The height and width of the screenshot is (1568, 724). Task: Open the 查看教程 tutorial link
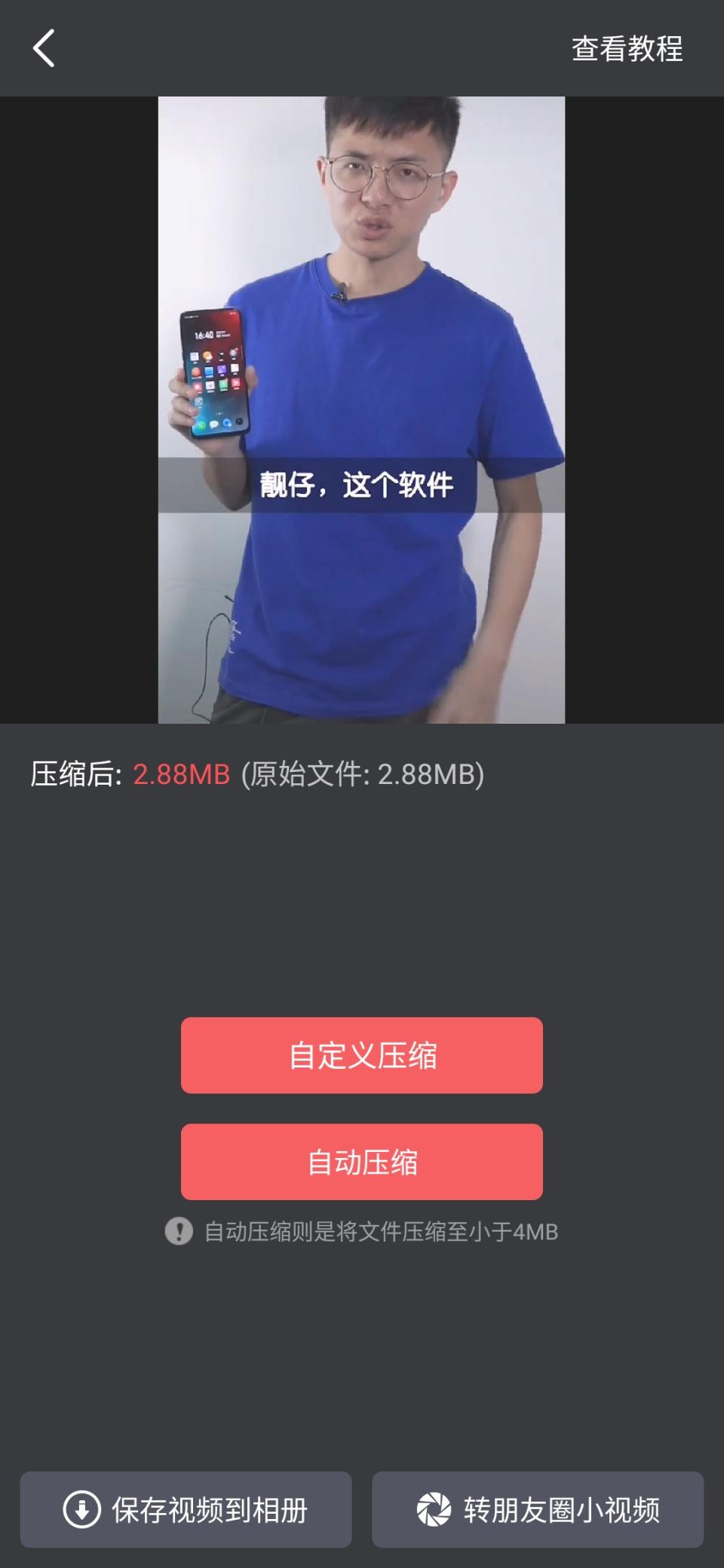click(627, 49)
